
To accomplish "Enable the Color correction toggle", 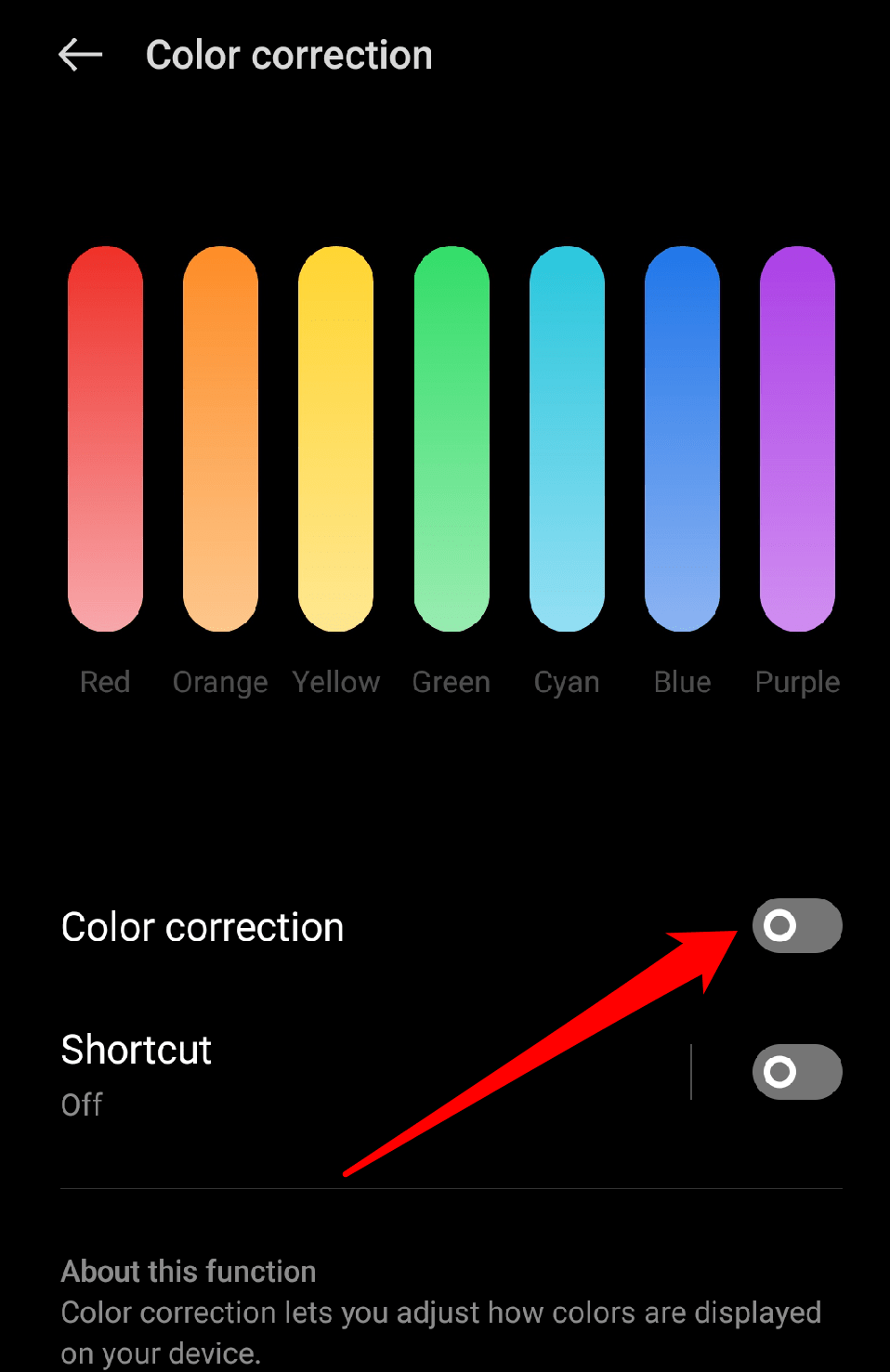I will 796,925.
